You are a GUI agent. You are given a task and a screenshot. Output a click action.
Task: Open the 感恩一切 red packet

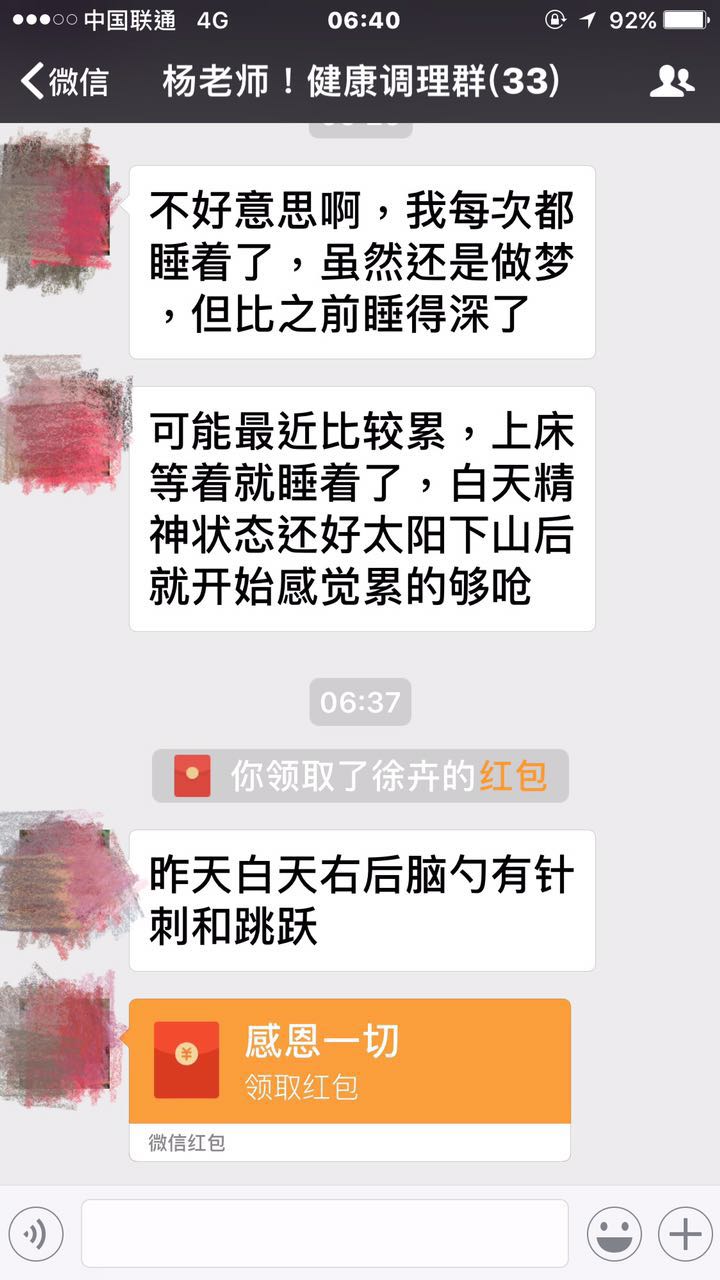tap(349, 1061)
